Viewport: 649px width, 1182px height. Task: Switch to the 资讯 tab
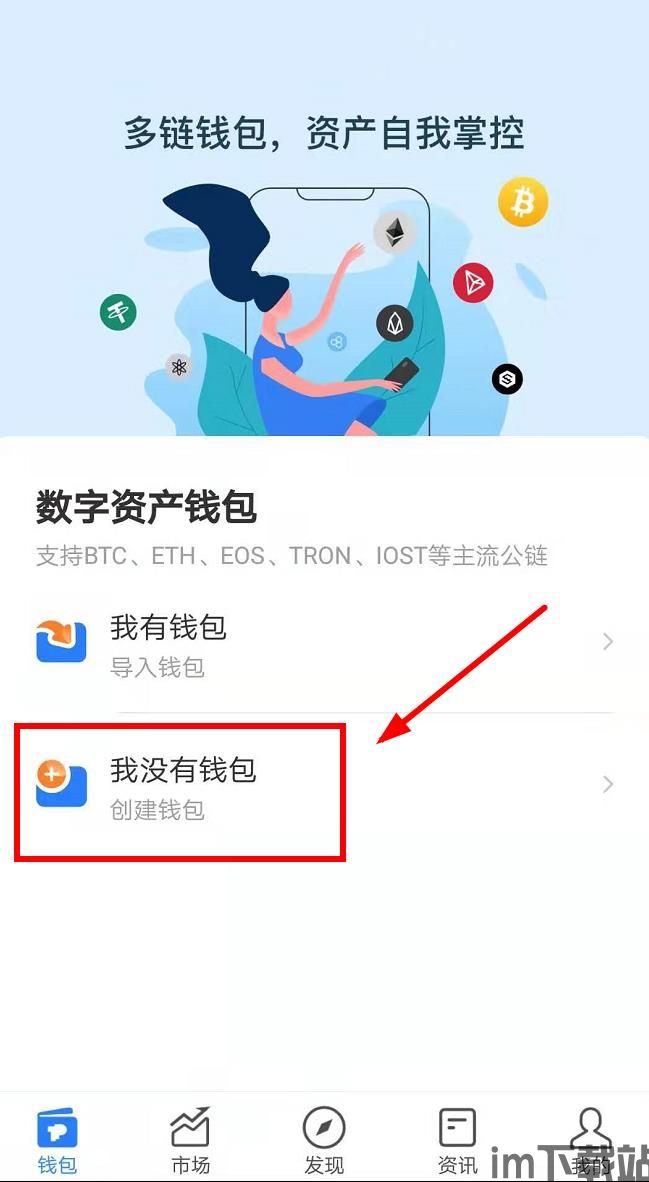pyautogui.click(x=457, y=1140)
